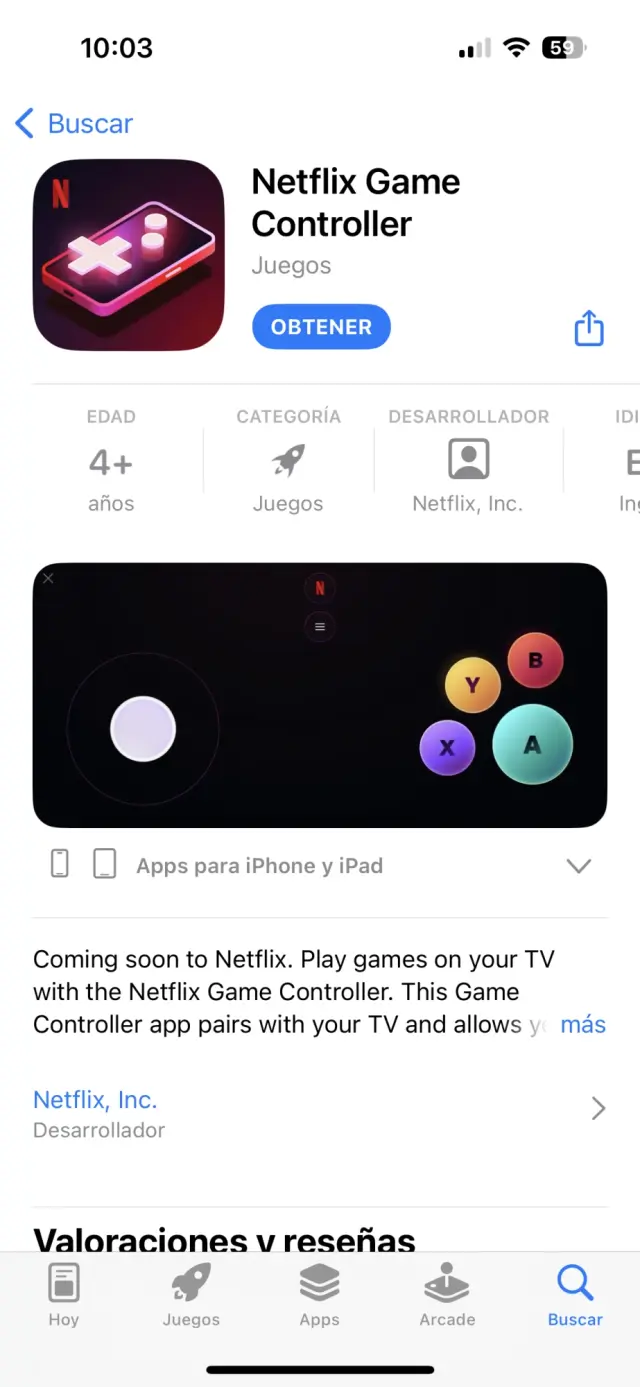
Task: Switch to the Juegos tab
Action: pos(191,1294)
